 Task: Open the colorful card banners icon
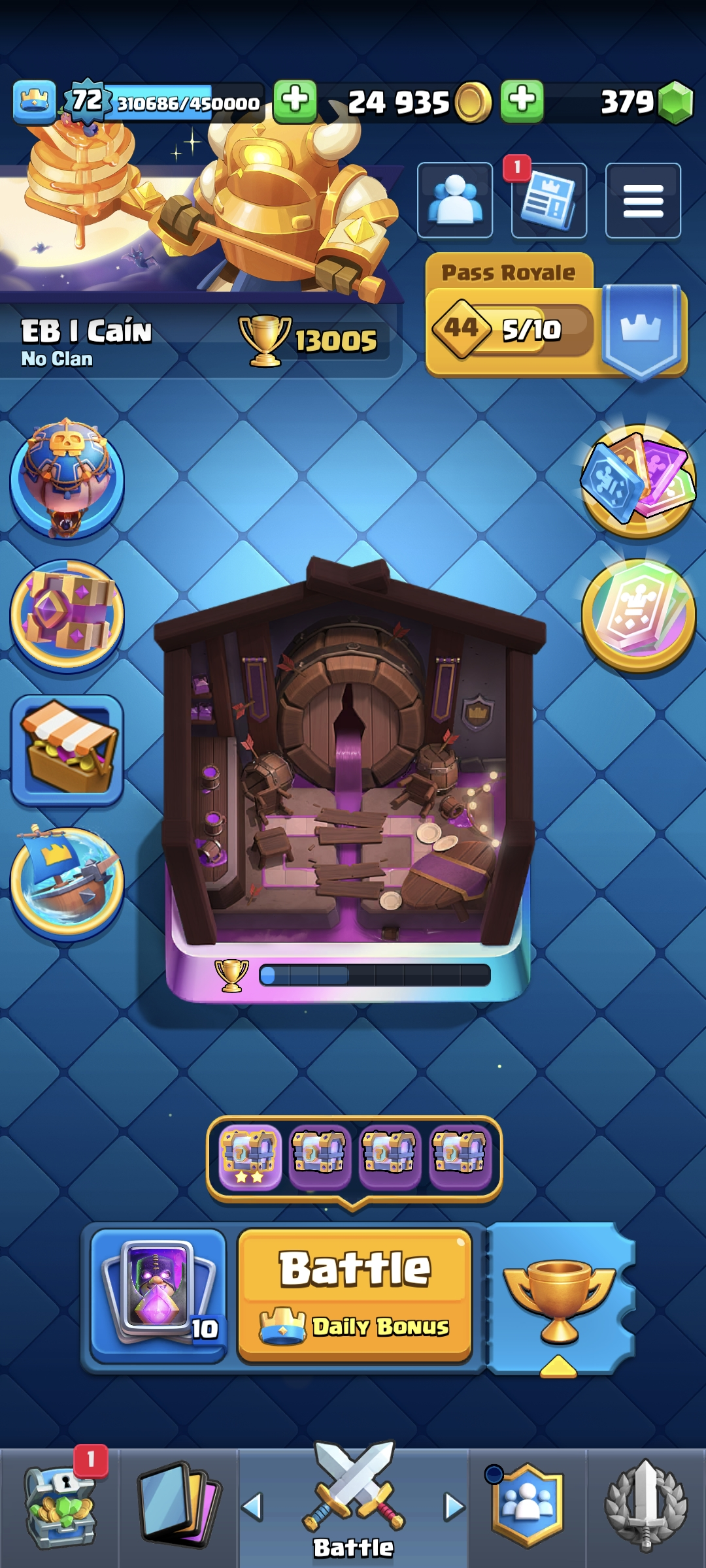[x=638, y=480]
